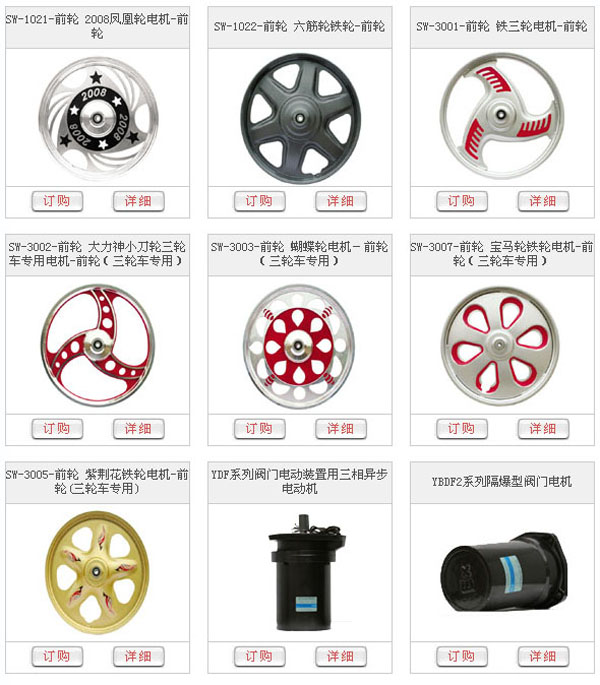Screen dimensions: 600x685
Task: Open 详细 for SW-1021 2008凤凰轮电机
Action: [138, 201]
